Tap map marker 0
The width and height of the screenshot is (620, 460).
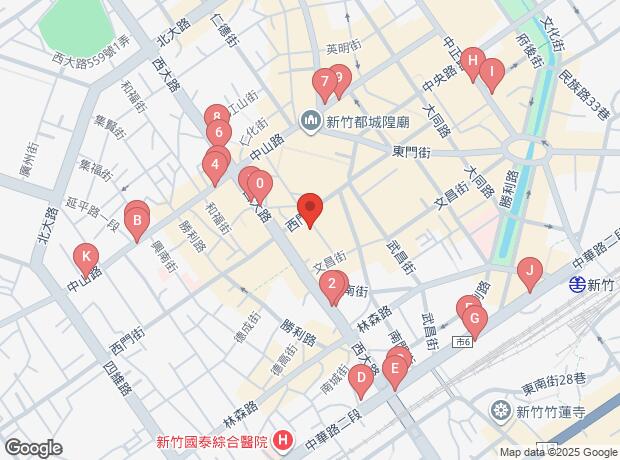(x=260, y=184)
